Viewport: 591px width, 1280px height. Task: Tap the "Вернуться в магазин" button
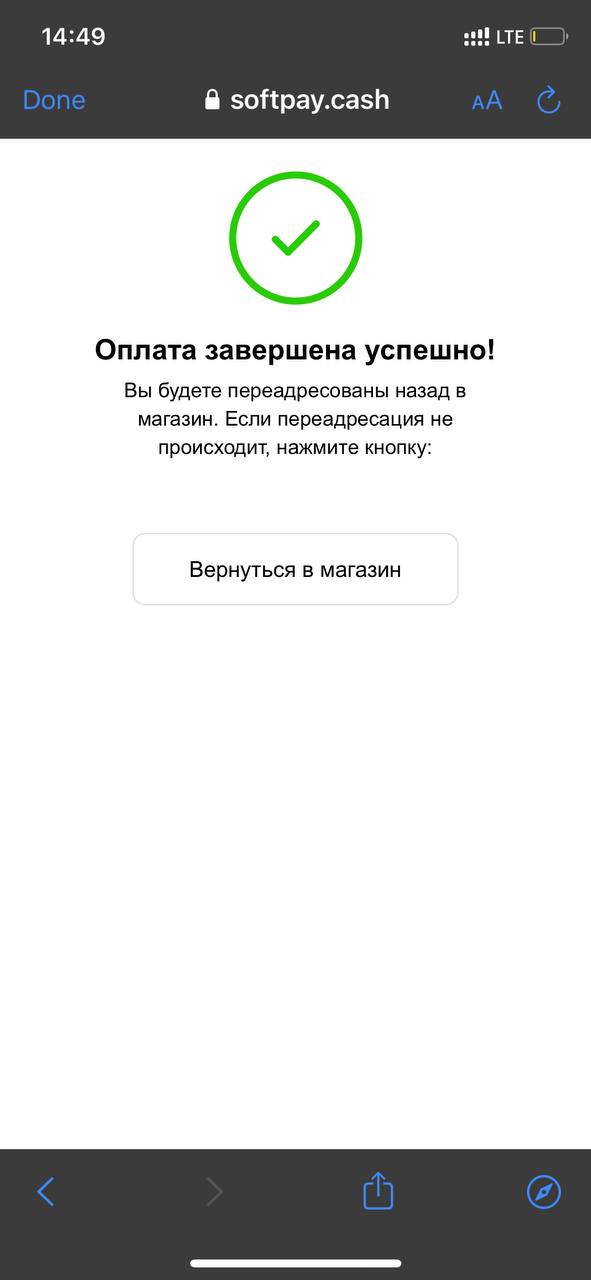tap(295, 569)
